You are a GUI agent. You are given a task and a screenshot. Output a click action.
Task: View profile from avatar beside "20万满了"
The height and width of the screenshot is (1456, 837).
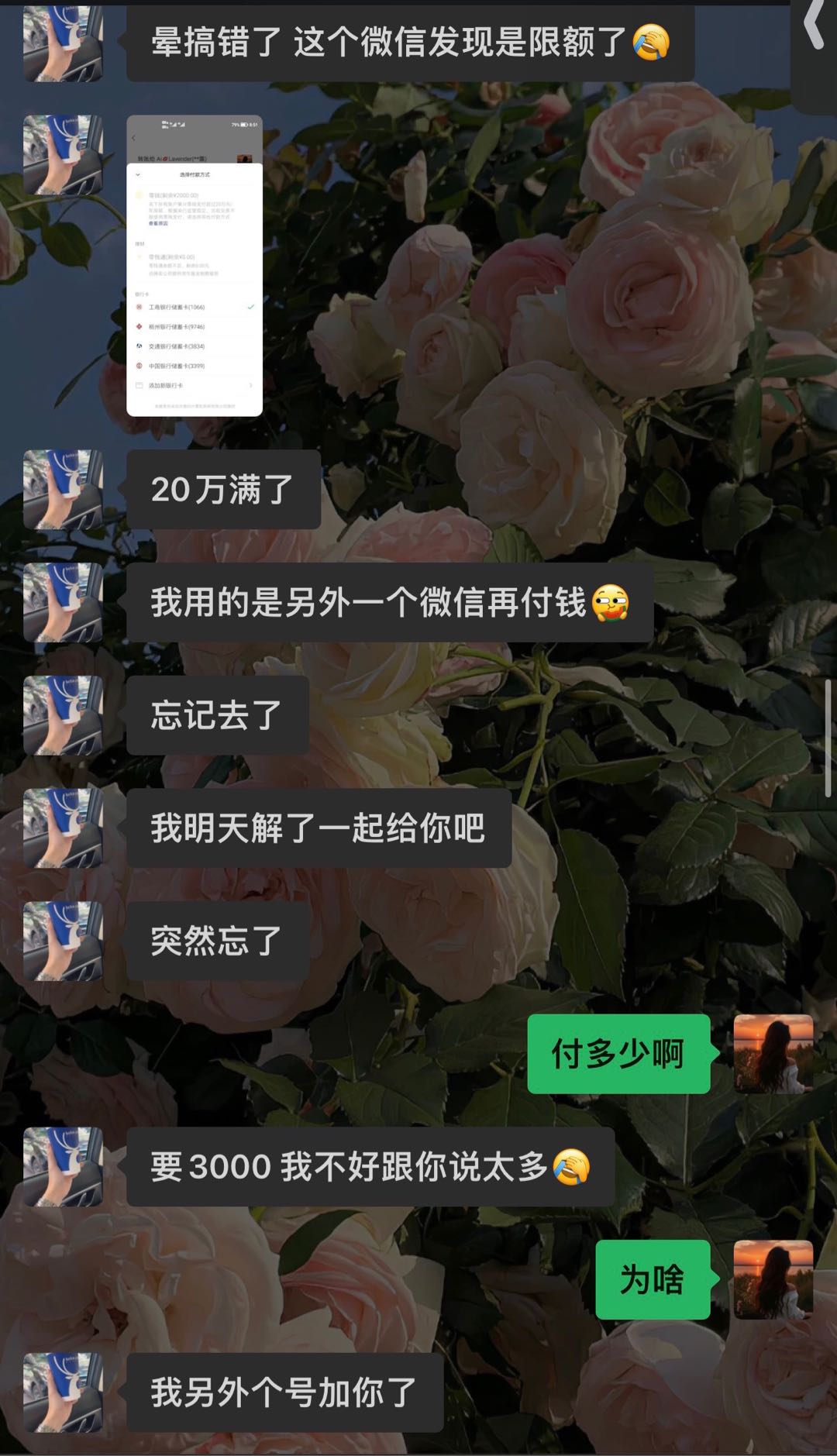[63, 490]
